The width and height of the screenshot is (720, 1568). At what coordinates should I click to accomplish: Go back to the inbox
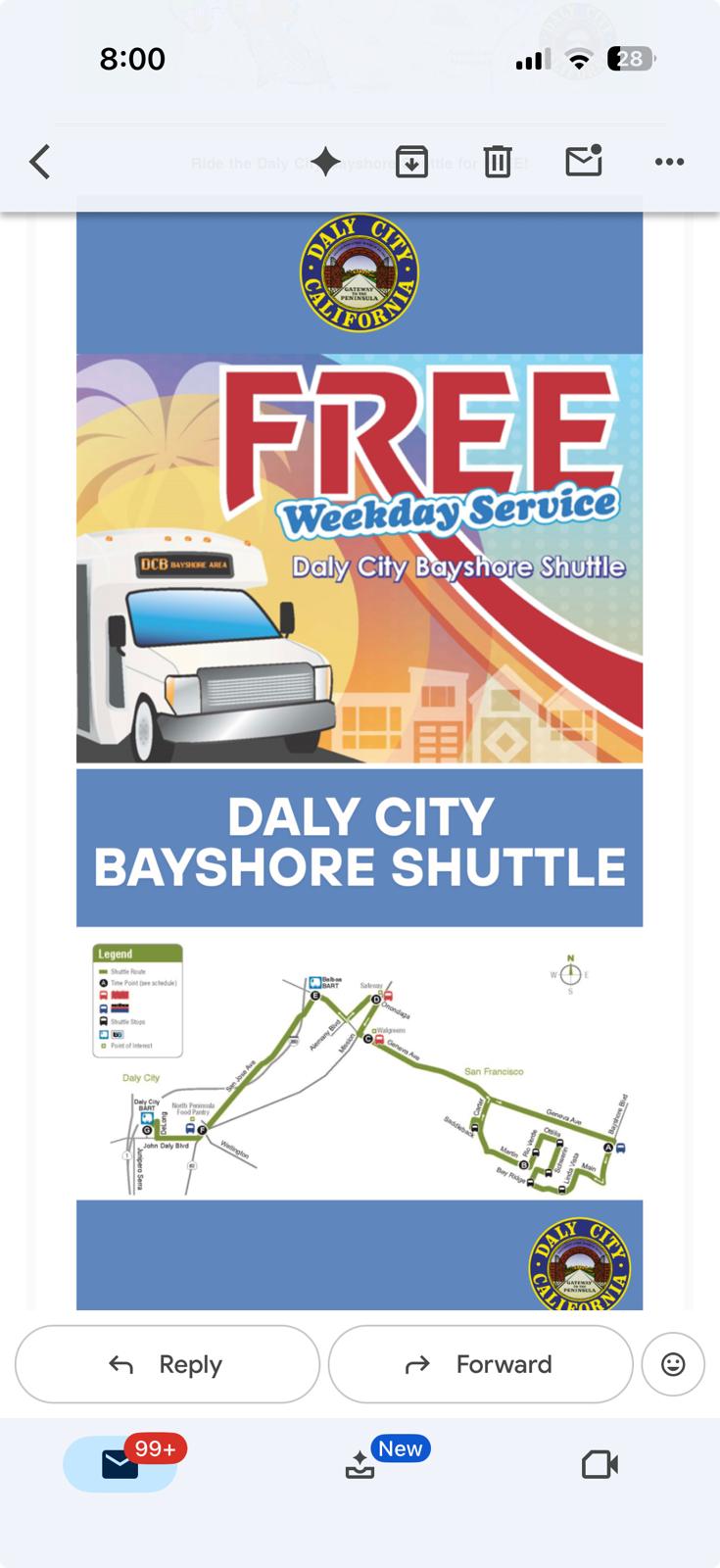[x=40, y=162]
